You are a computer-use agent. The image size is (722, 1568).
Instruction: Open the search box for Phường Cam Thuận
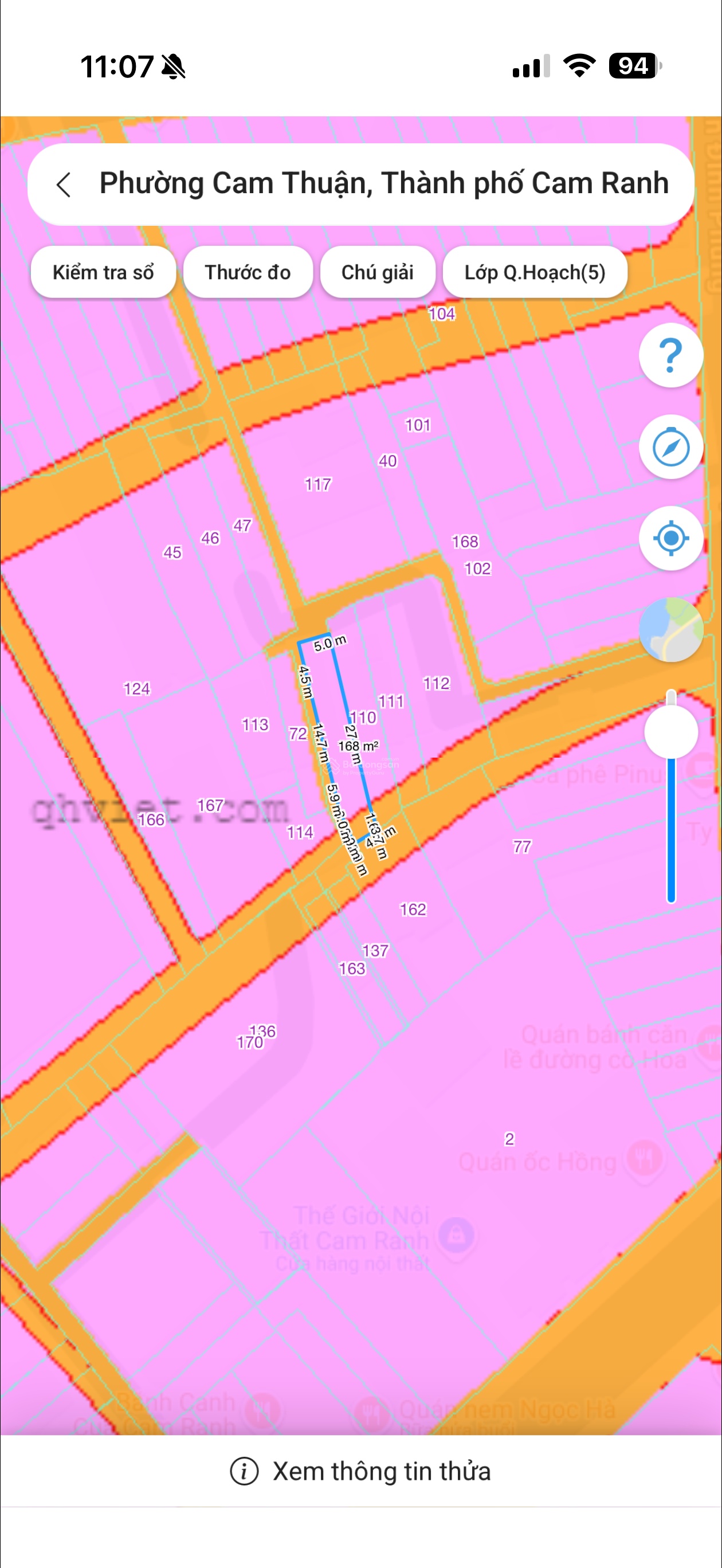(383, 184)
